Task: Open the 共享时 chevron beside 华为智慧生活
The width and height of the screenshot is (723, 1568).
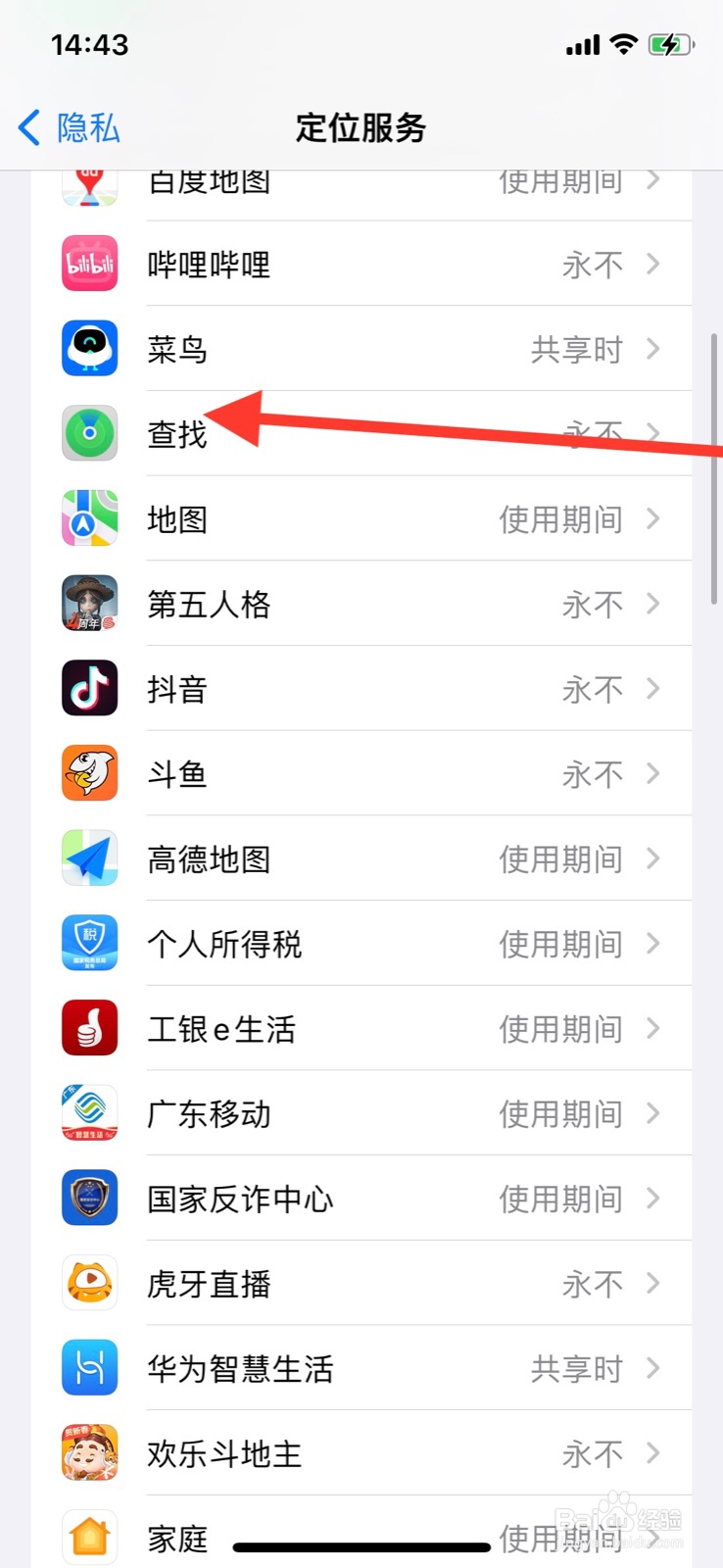Action: (651, 1368)
